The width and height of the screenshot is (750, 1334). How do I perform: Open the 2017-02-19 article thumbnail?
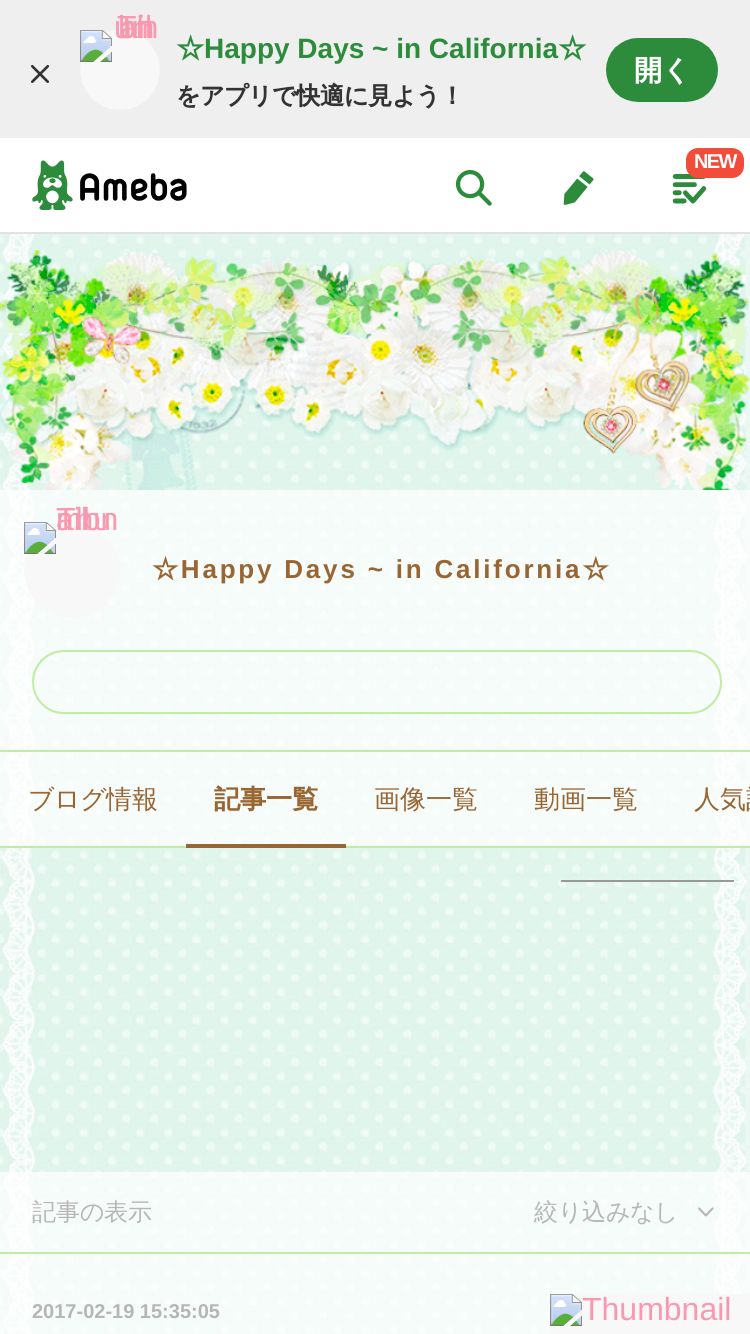641,1312
